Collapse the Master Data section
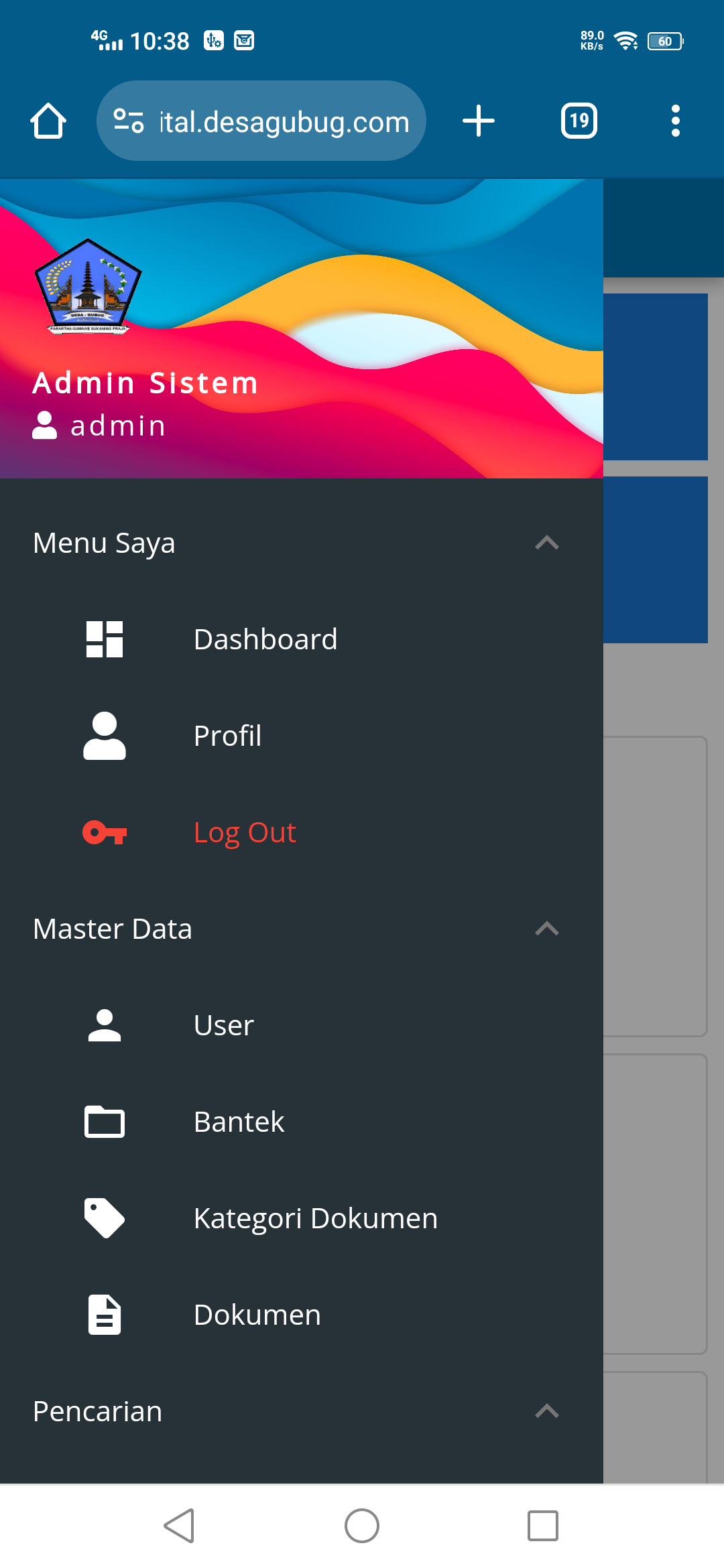The width and height of the screenshot is (724, 1568). coord(546,929)
